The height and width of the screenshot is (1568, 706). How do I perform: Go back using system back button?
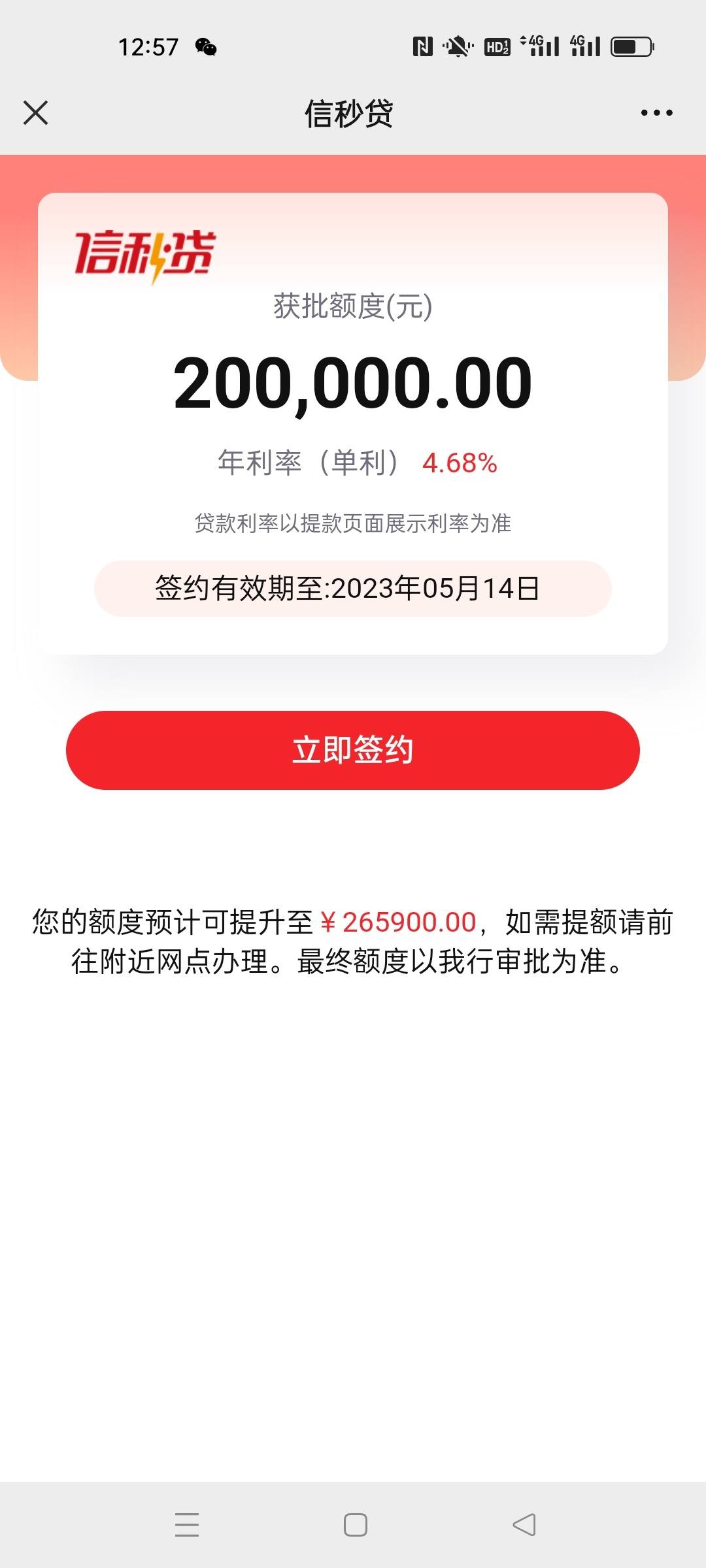pyautogui.click(x=524, y=1525)
